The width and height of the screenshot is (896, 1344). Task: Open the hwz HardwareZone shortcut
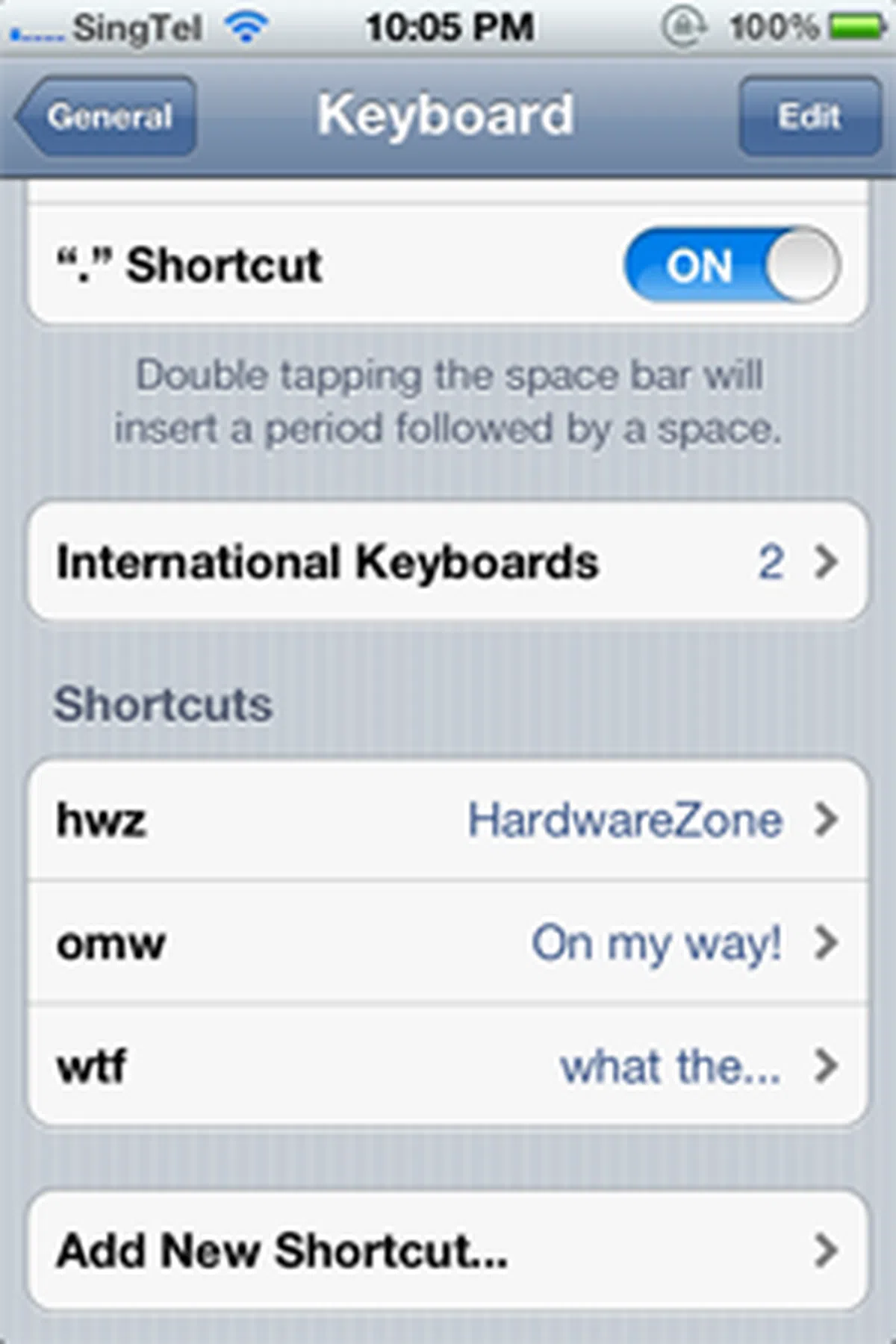[x=448, y=820]
